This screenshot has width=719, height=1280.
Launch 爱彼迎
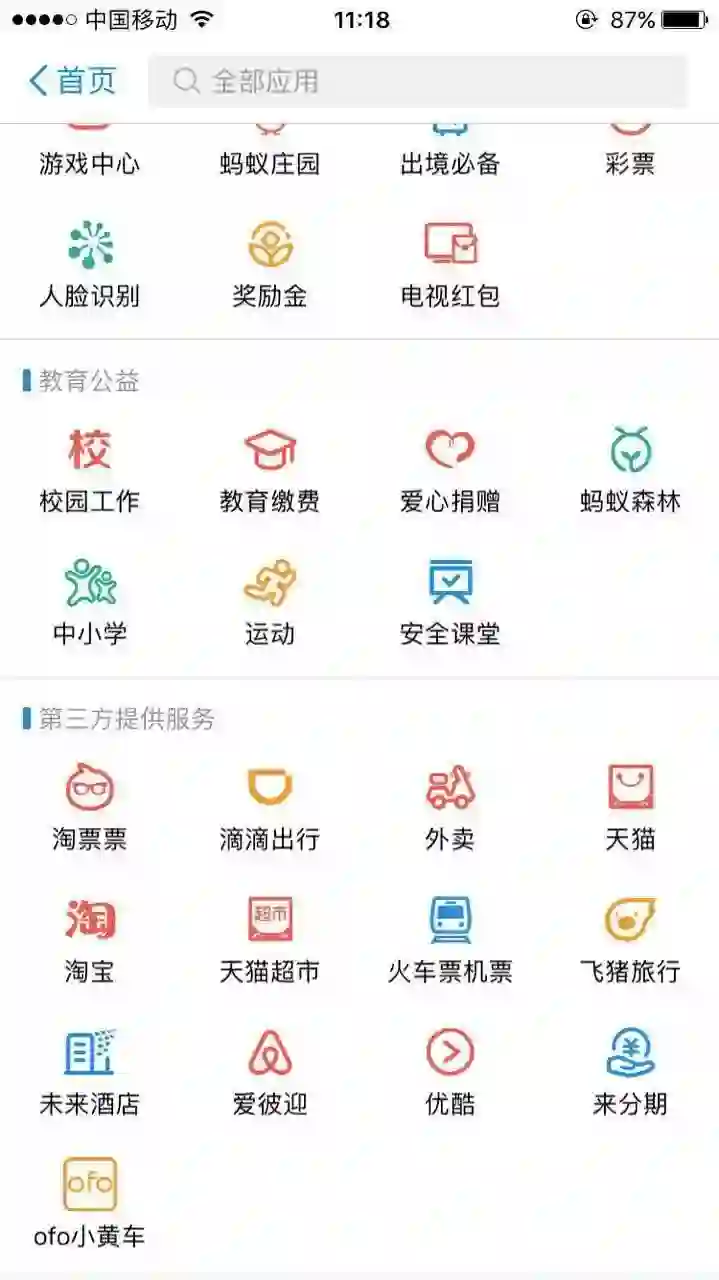pyautogui.click(x=270, y=1073)
